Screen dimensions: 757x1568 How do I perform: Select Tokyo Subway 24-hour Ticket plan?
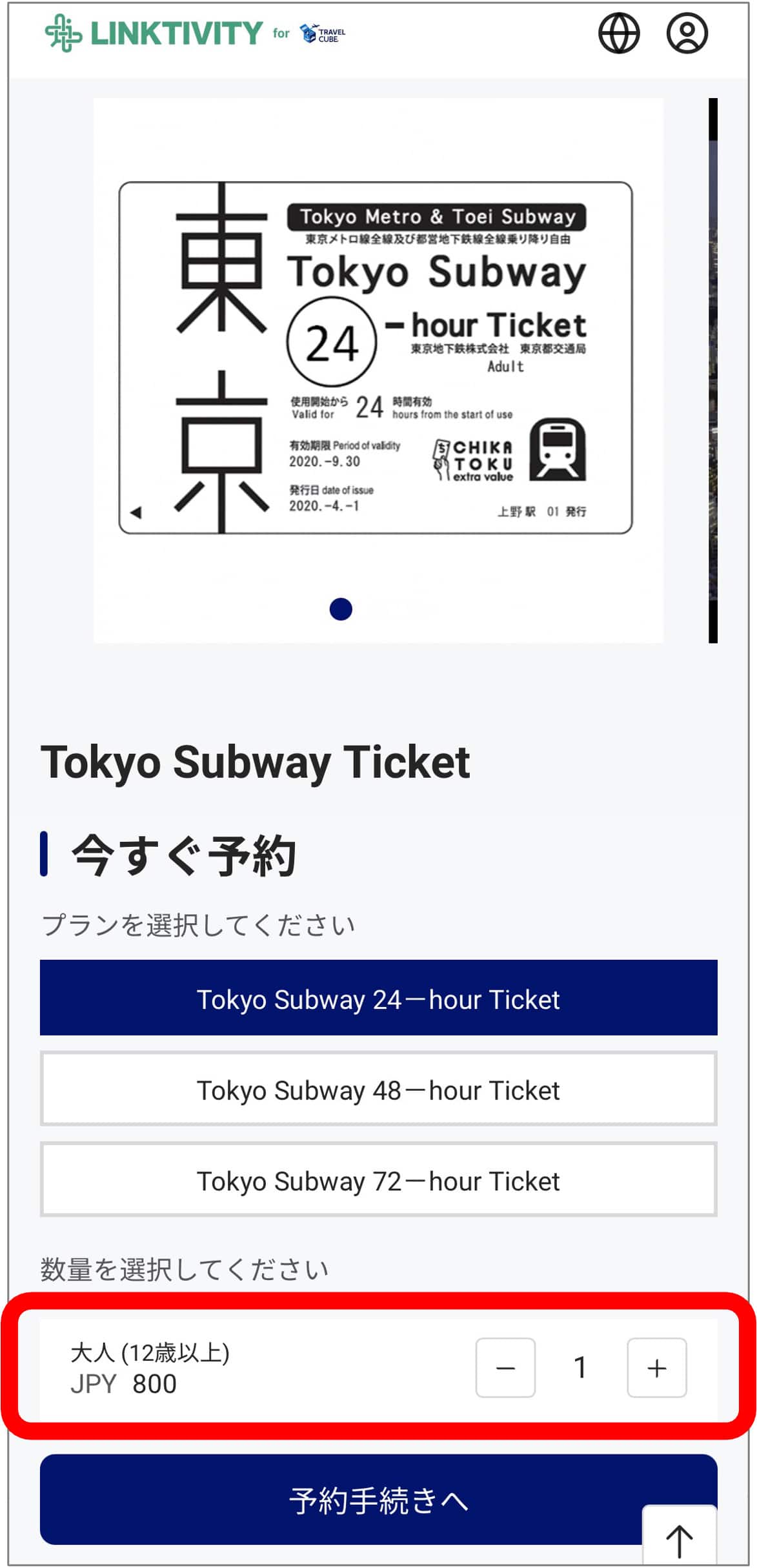click(378, 998)
